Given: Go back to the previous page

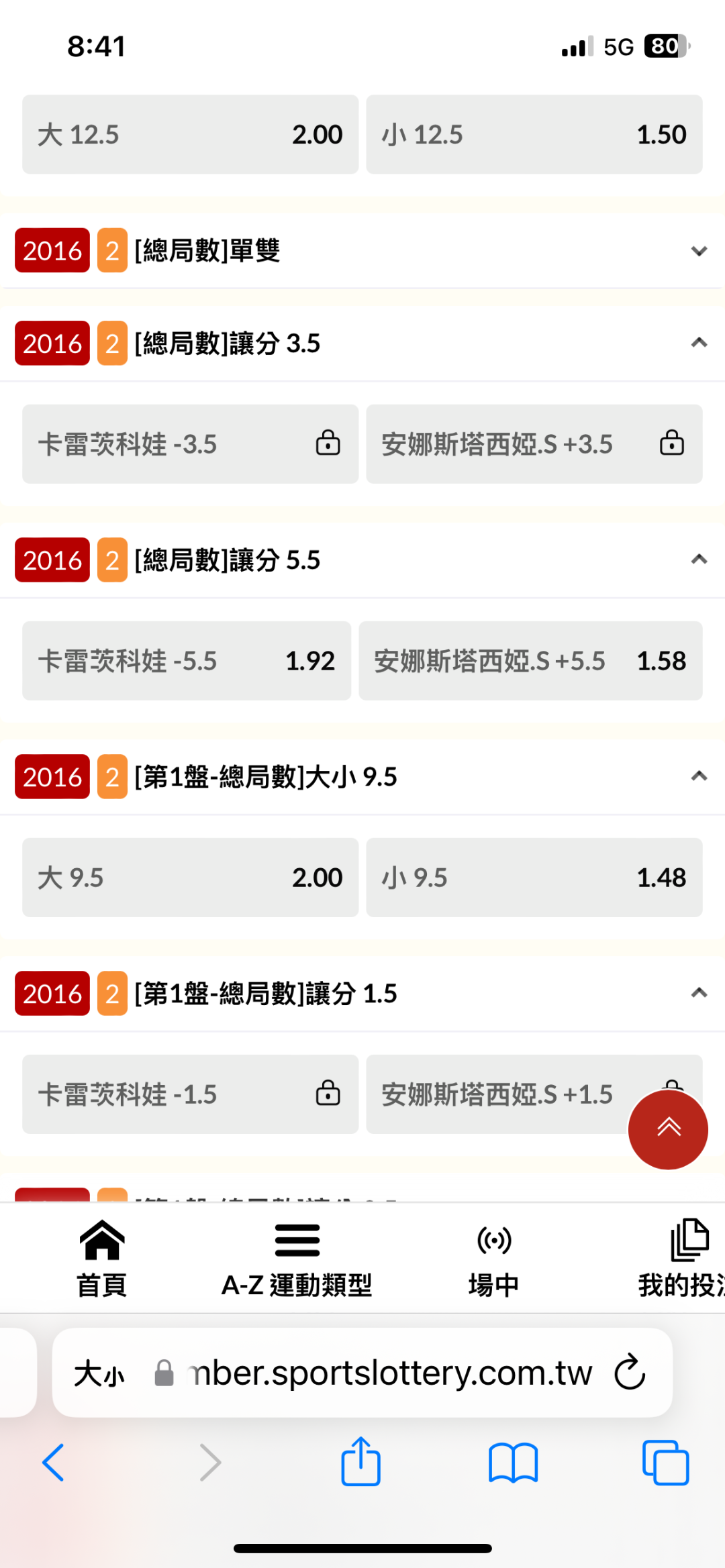Looking at the screenshot, I should [x=54, y=1462].
